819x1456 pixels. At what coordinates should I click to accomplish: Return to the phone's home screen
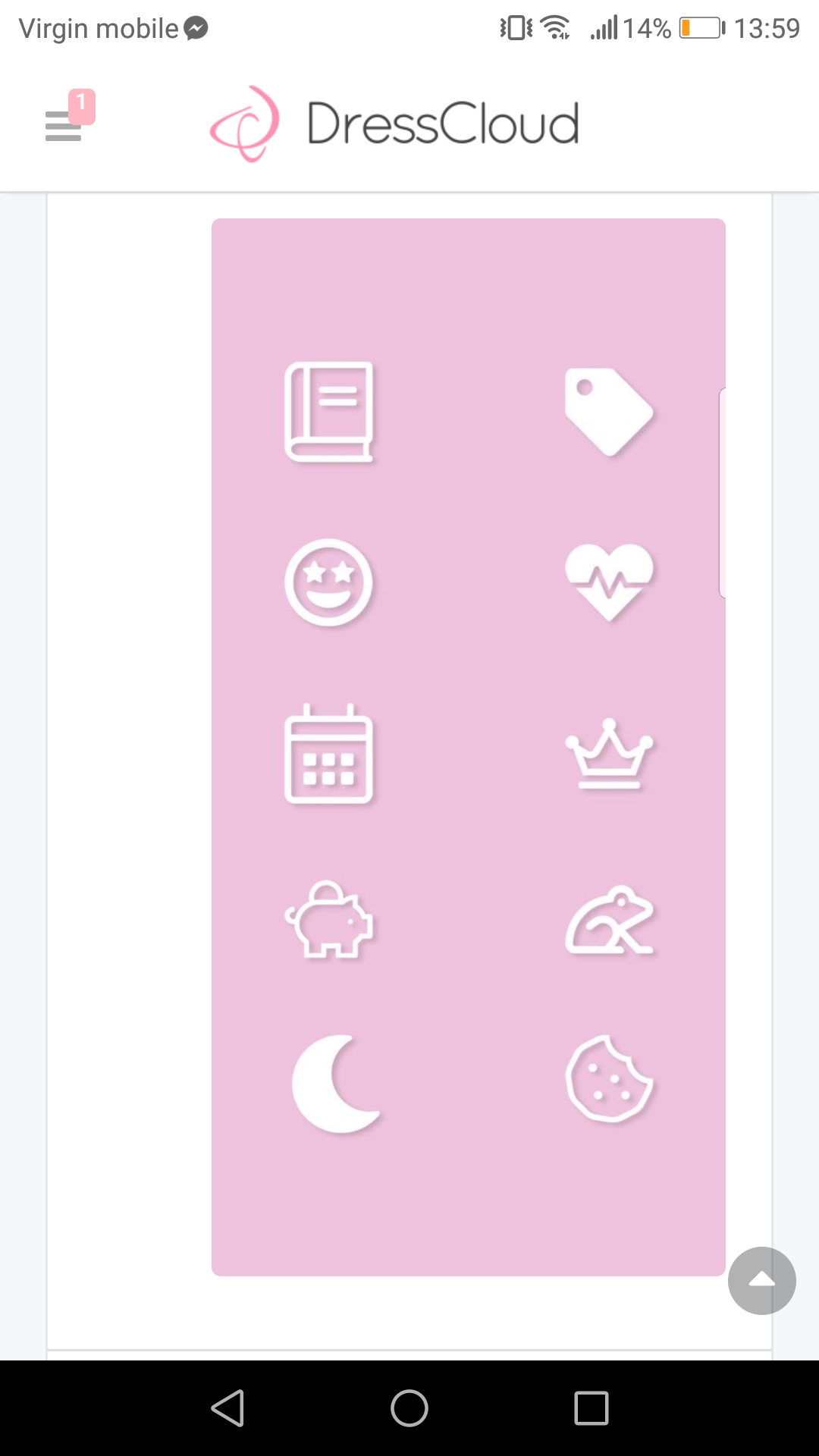point(409,1408)
